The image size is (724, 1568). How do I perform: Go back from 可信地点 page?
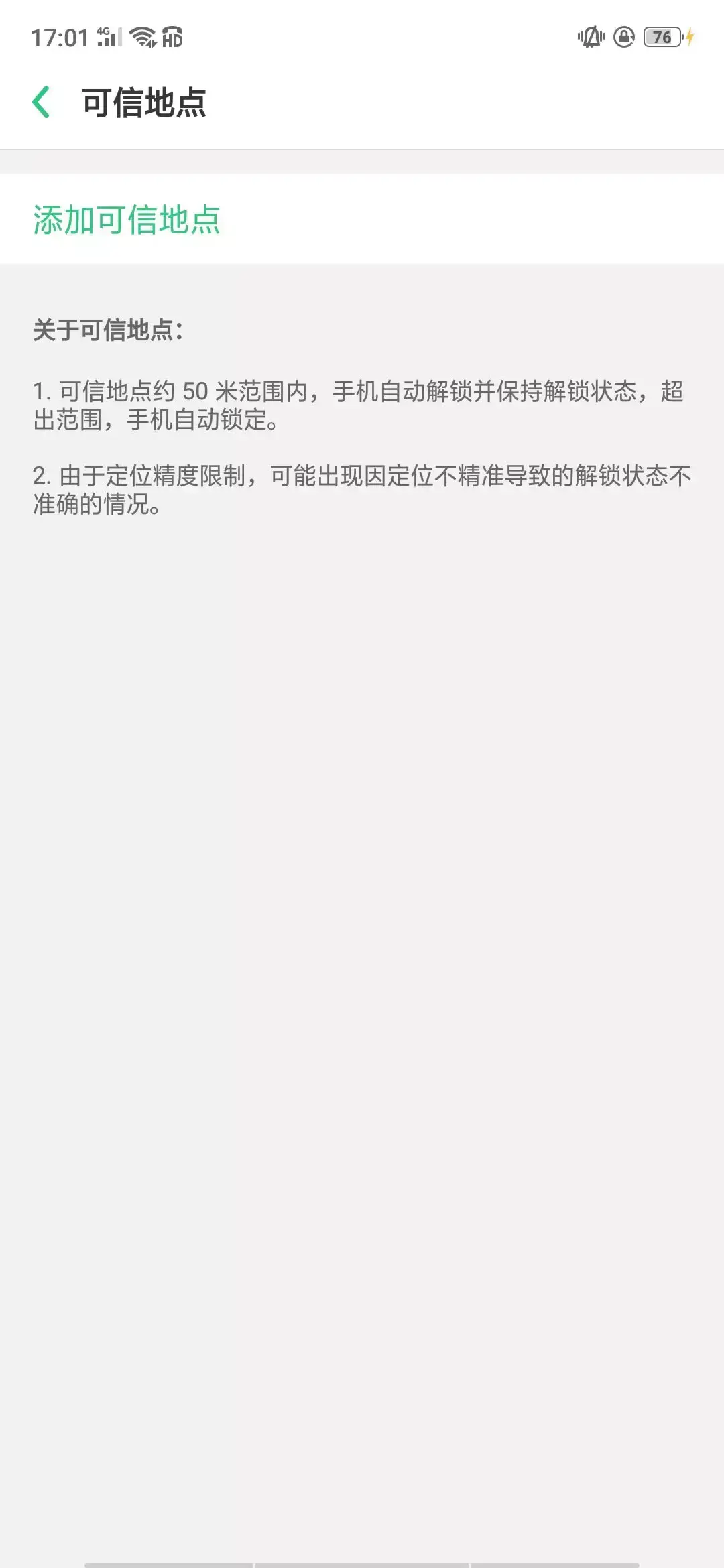(42, 103)
